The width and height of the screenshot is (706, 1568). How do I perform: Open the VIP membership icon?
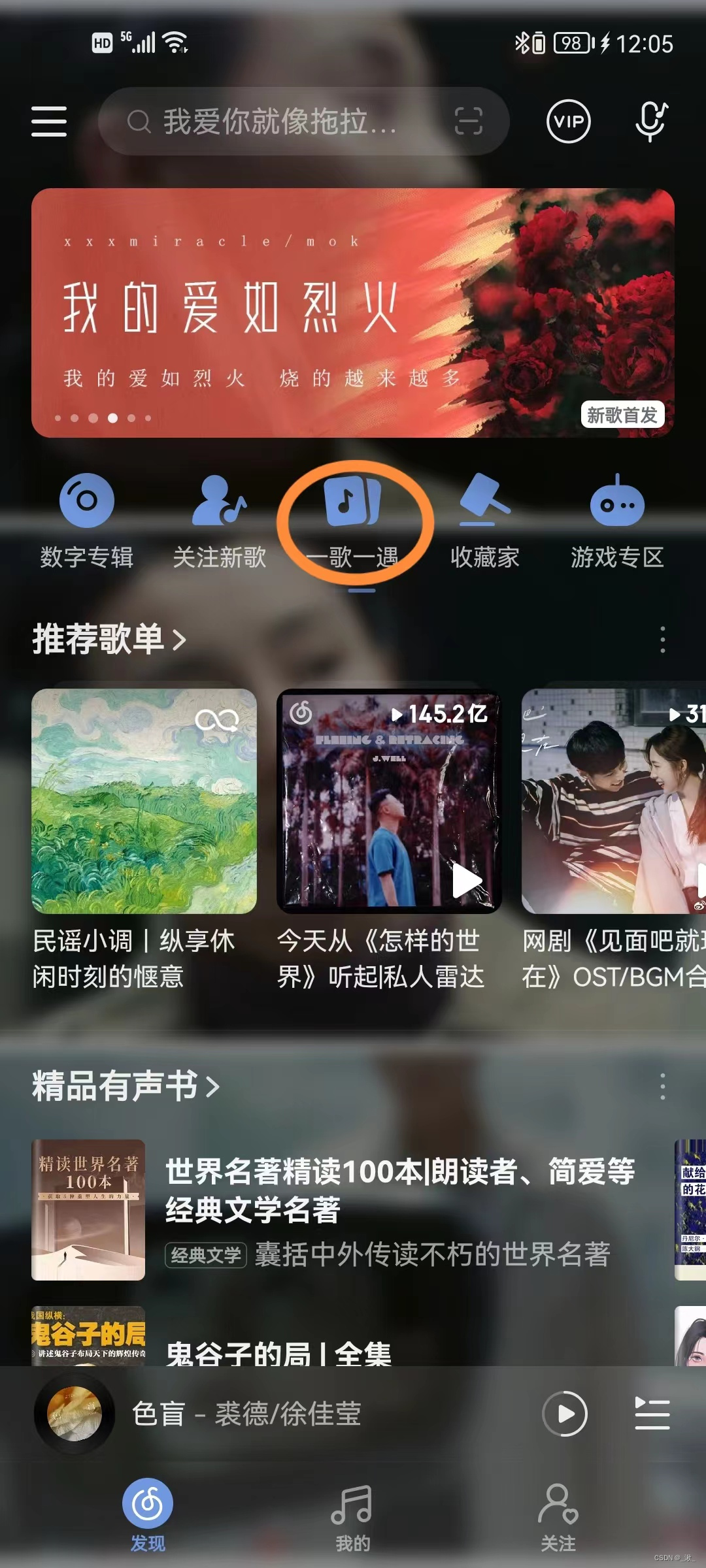coord(568,122)
